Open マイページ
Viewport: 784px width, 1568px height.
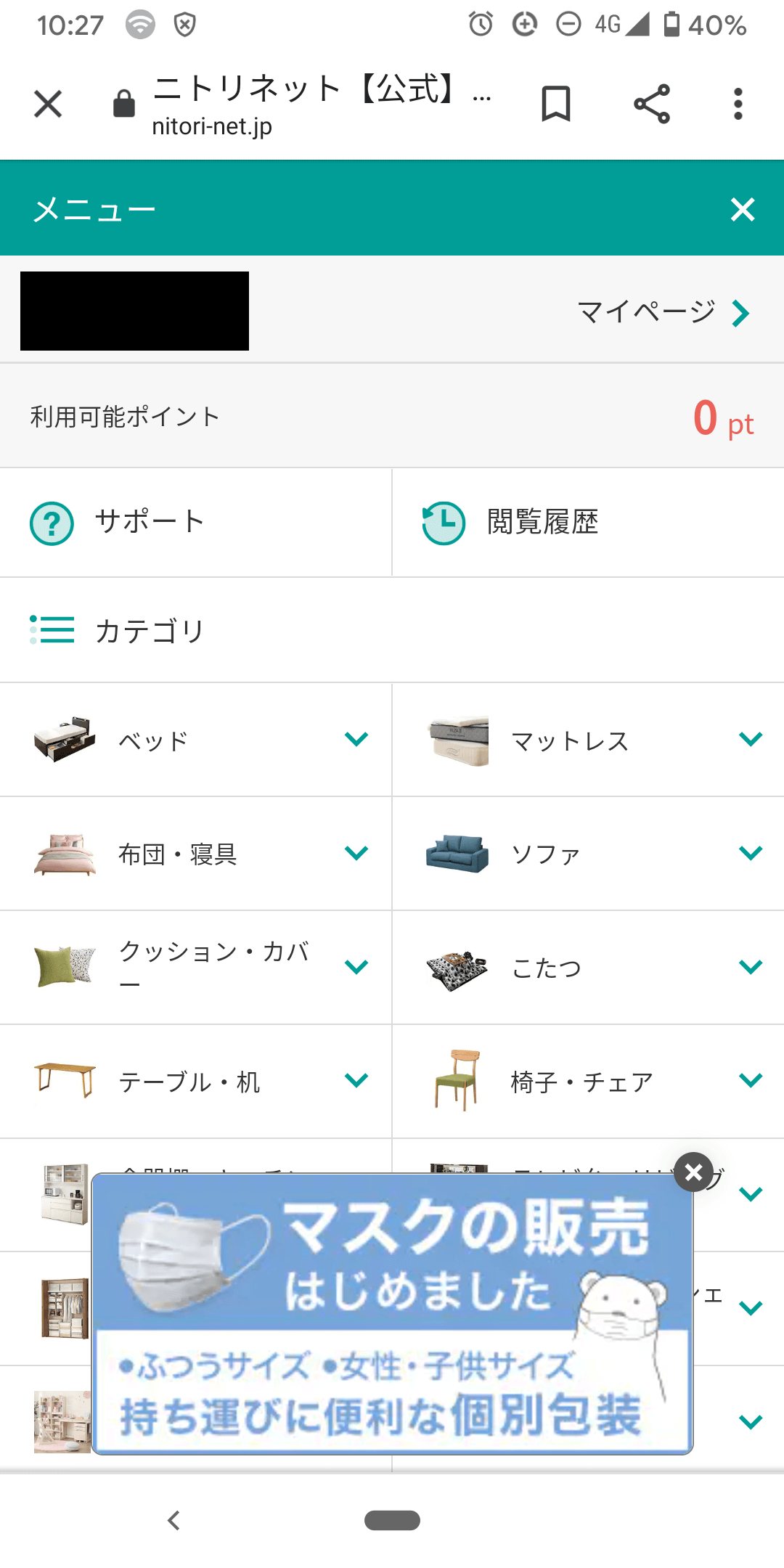pyautogui.click(x=663, y=312)
